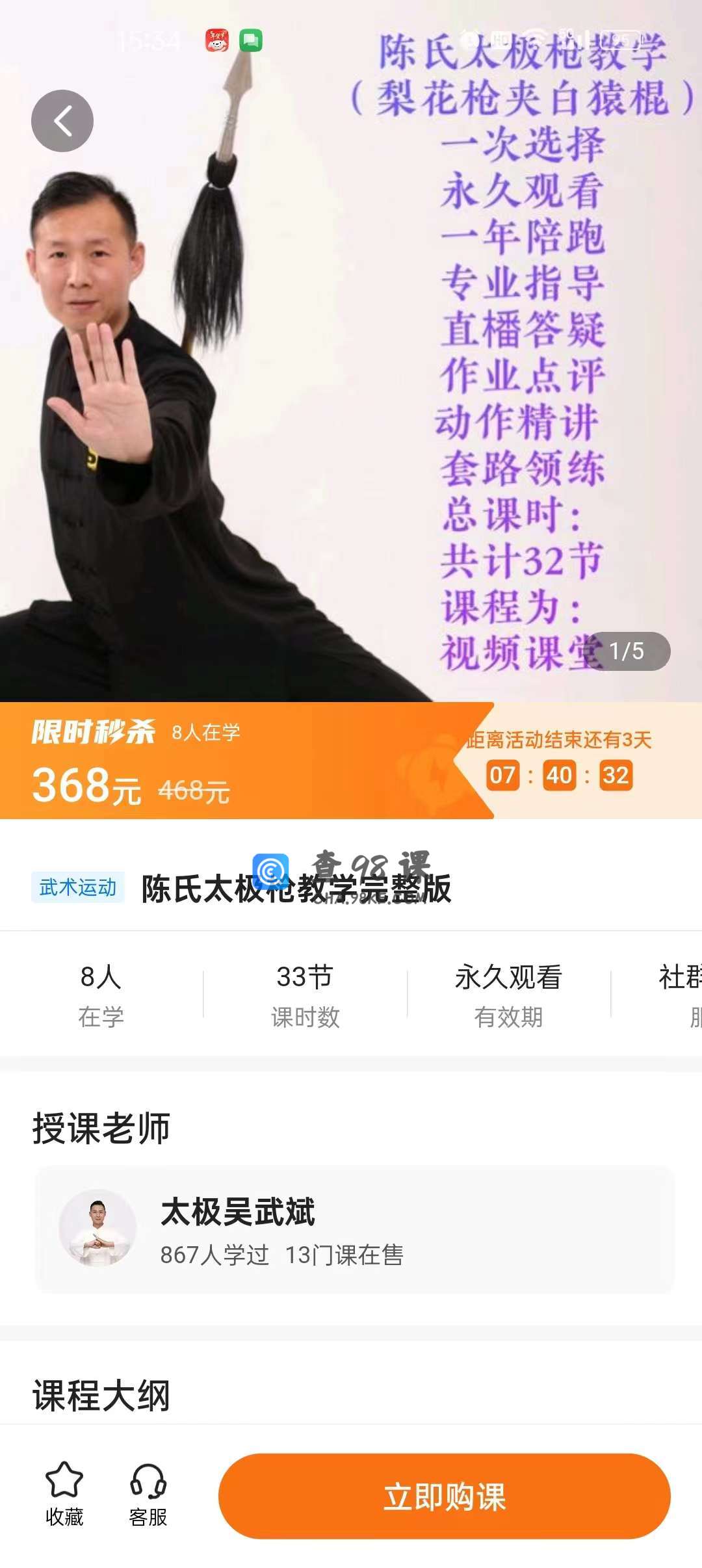Tap the 武术运动 category tag
The image size is (702, 1568).
77,887
